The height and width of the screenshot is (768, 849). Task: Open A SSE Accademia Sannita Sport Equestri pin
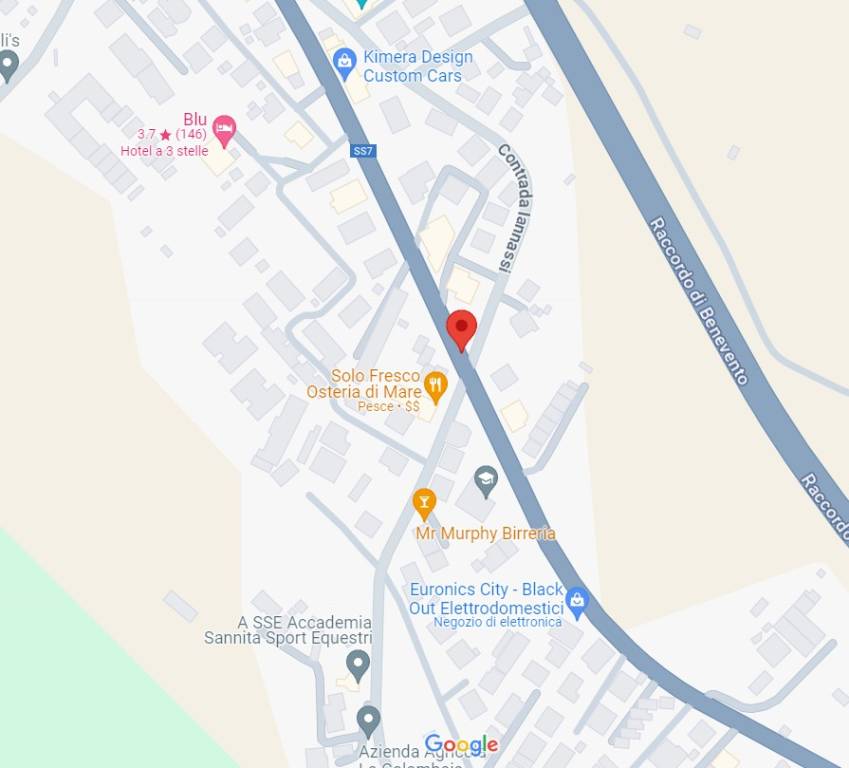[x=357, y=664]
